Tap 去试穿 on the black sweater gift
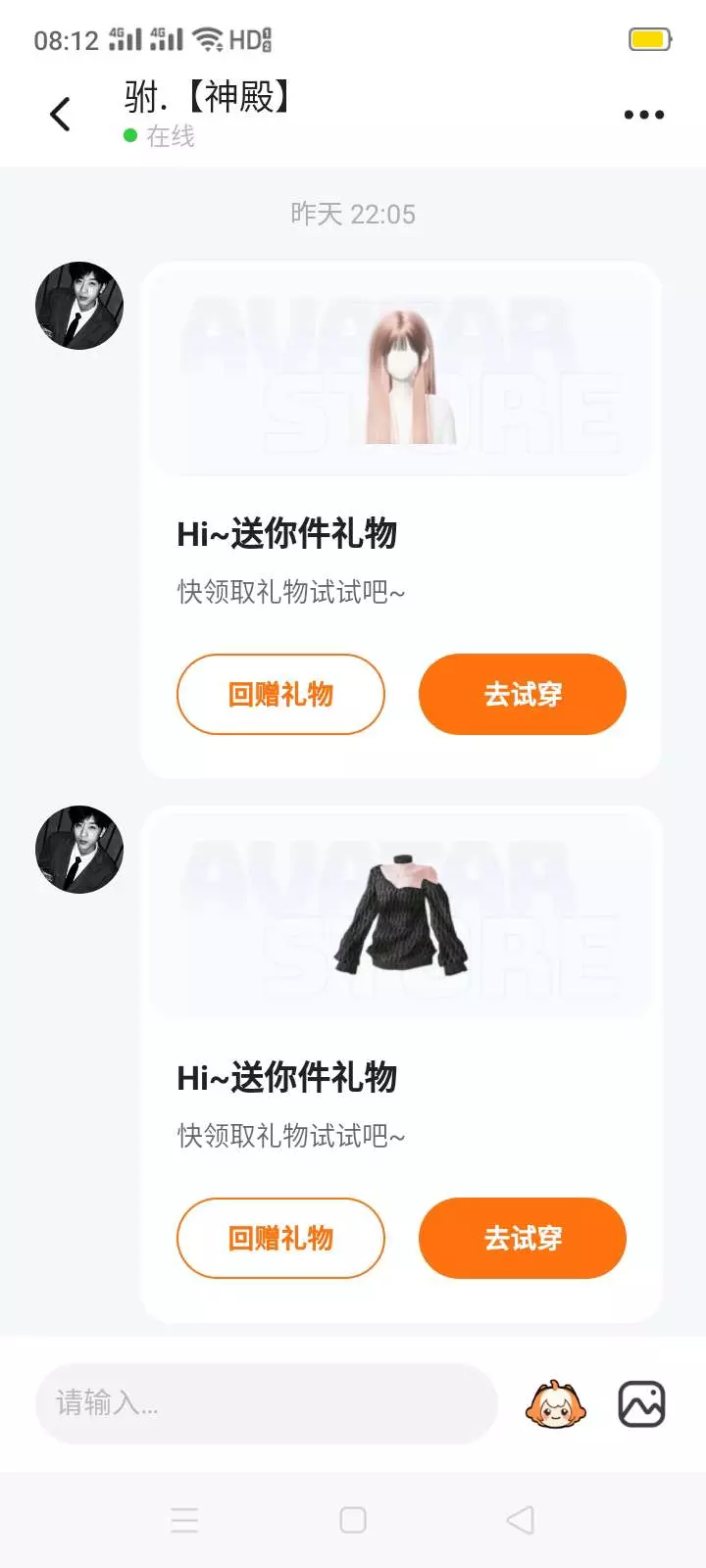The height and width of the screenshot is (1568, 706). pos(523,1238)
